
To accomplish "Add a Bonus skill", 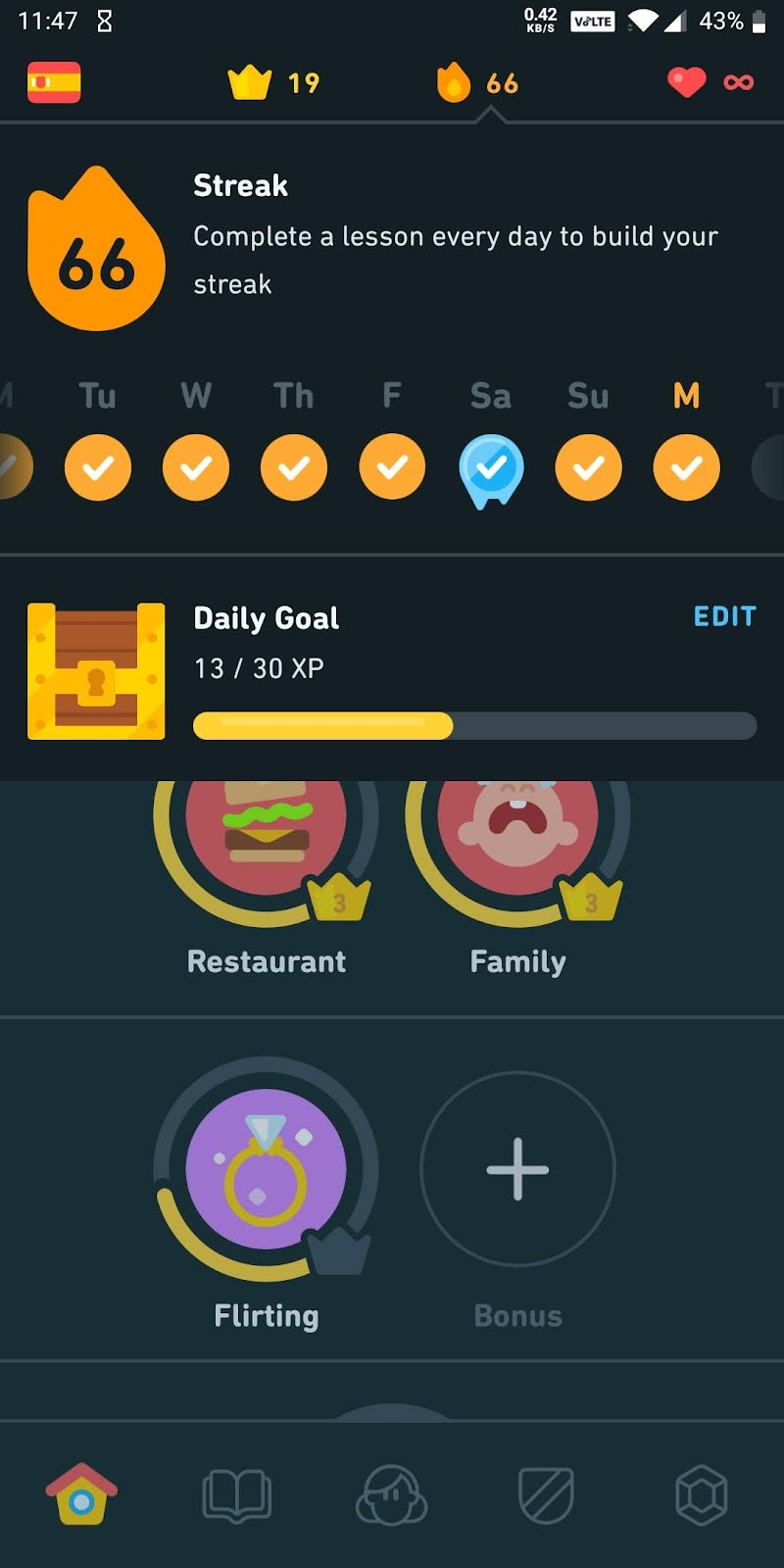I will point(517,1169).
